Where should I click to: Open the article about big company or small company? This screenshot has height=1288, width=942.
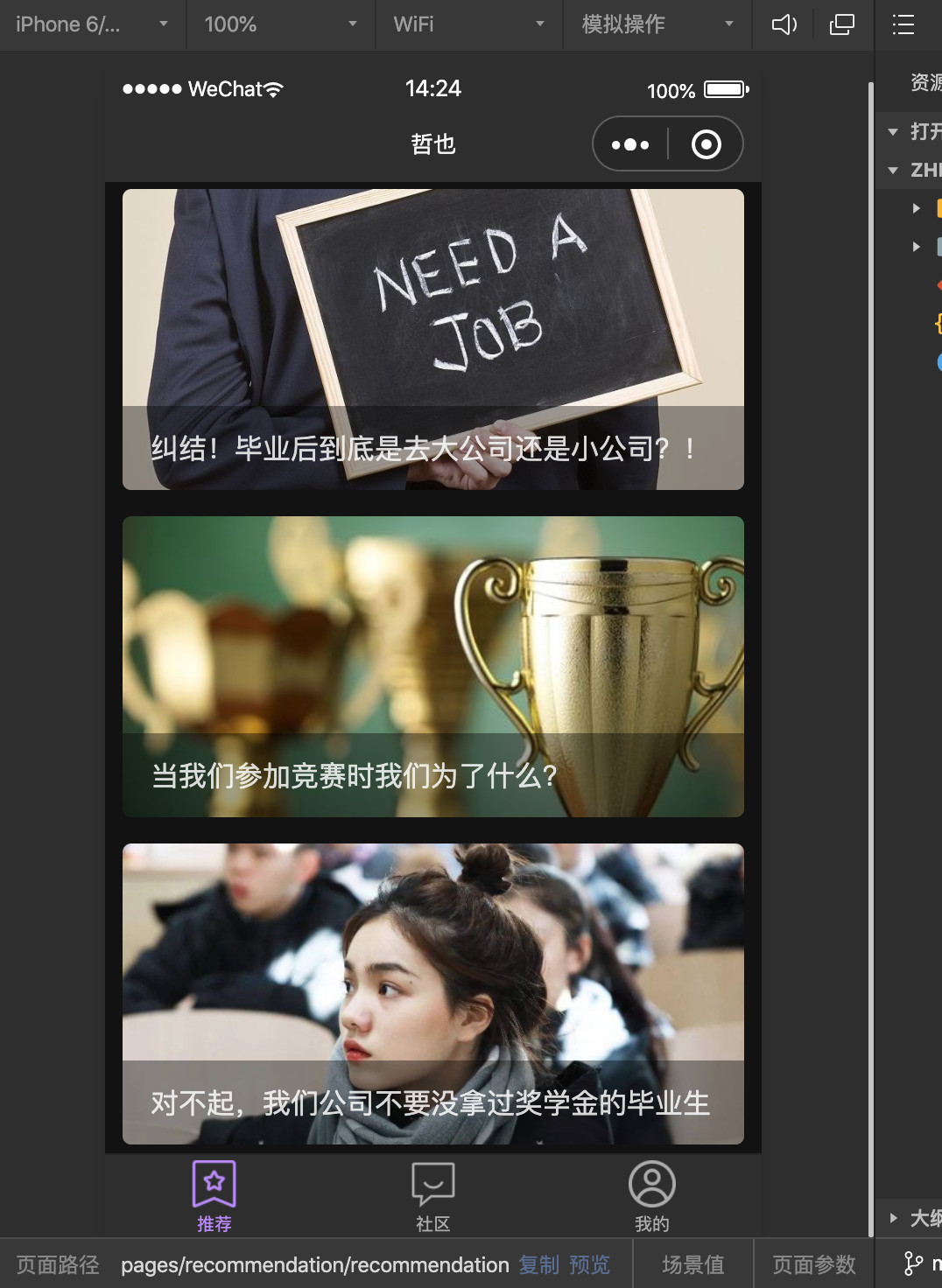click(432, 339)
